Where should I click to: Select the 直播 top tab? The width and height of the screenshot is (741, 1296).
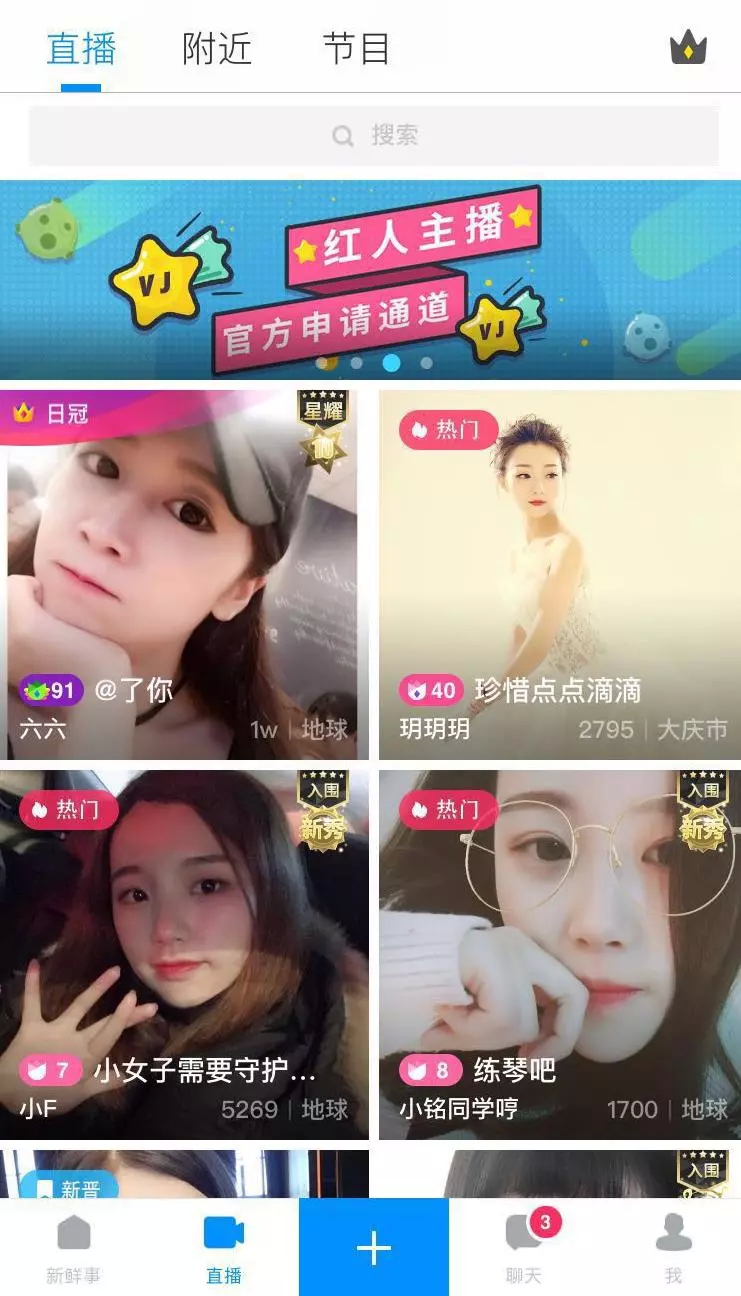pyautogui.click(x=81, y=48)
